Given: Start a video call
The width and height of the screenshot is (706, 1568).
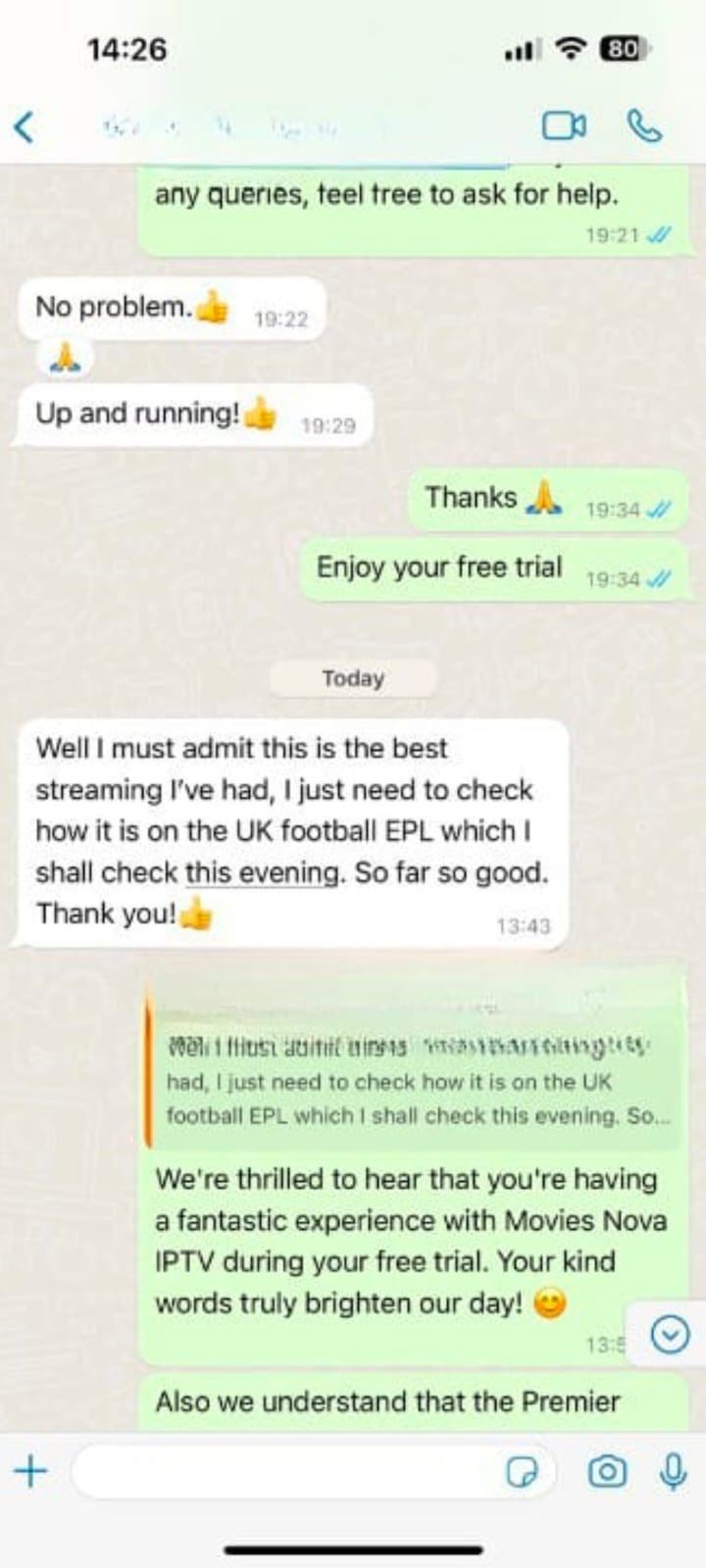Looking at the screenshot, I should coord(564,126).
